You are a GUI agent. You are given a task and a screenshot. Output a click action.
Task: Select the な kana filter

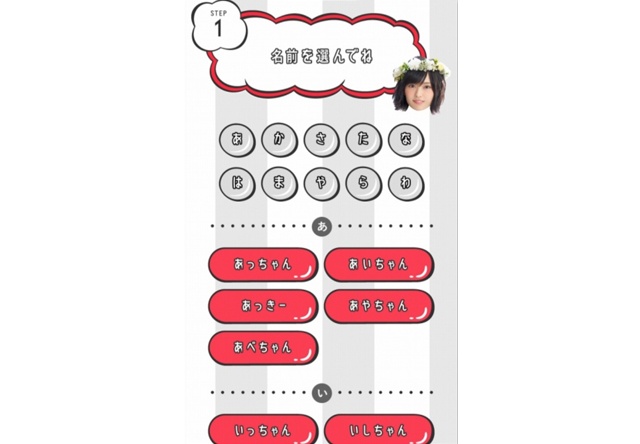406,140
